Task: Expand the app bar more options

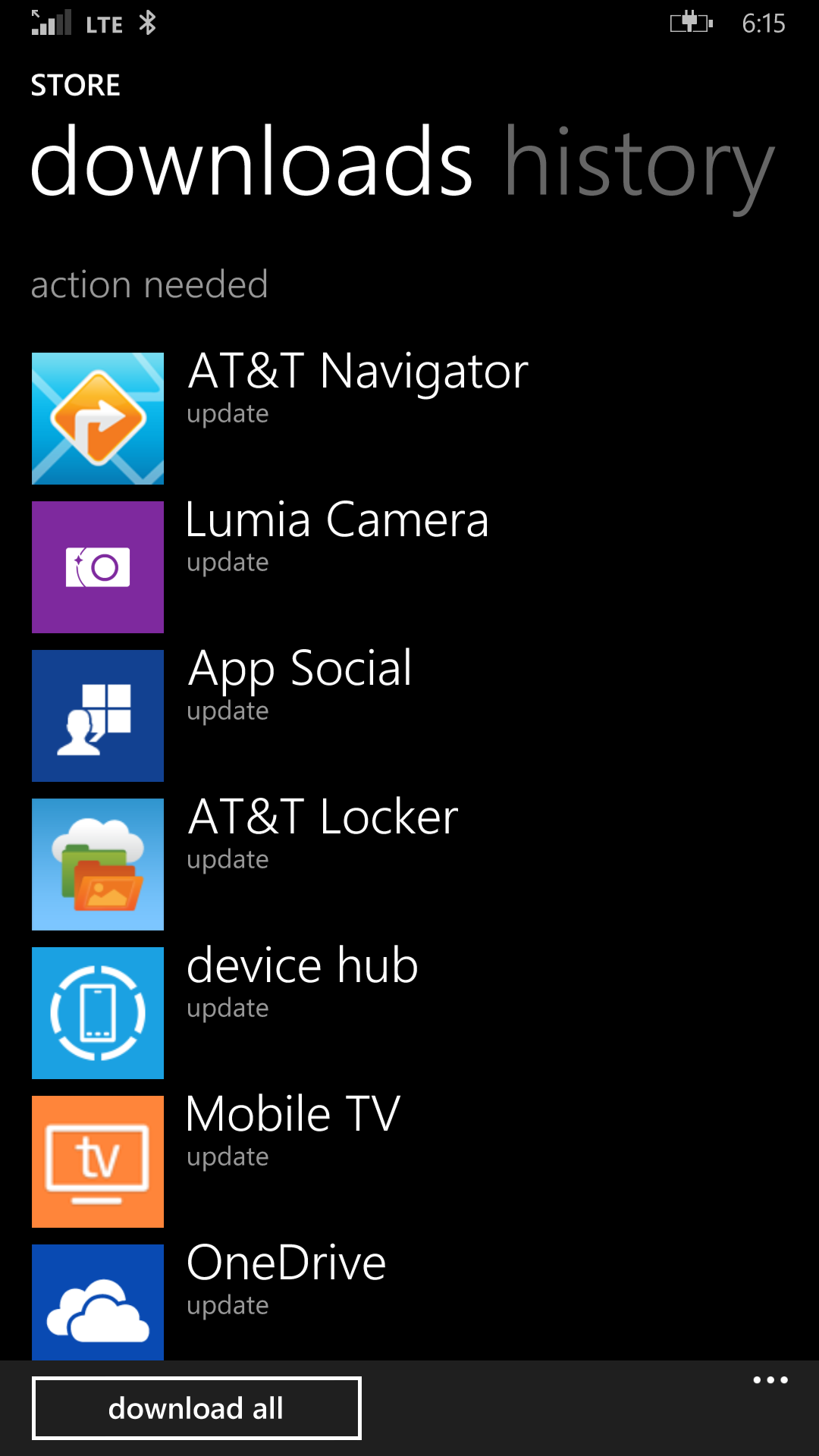Action: coord(770,1380)
